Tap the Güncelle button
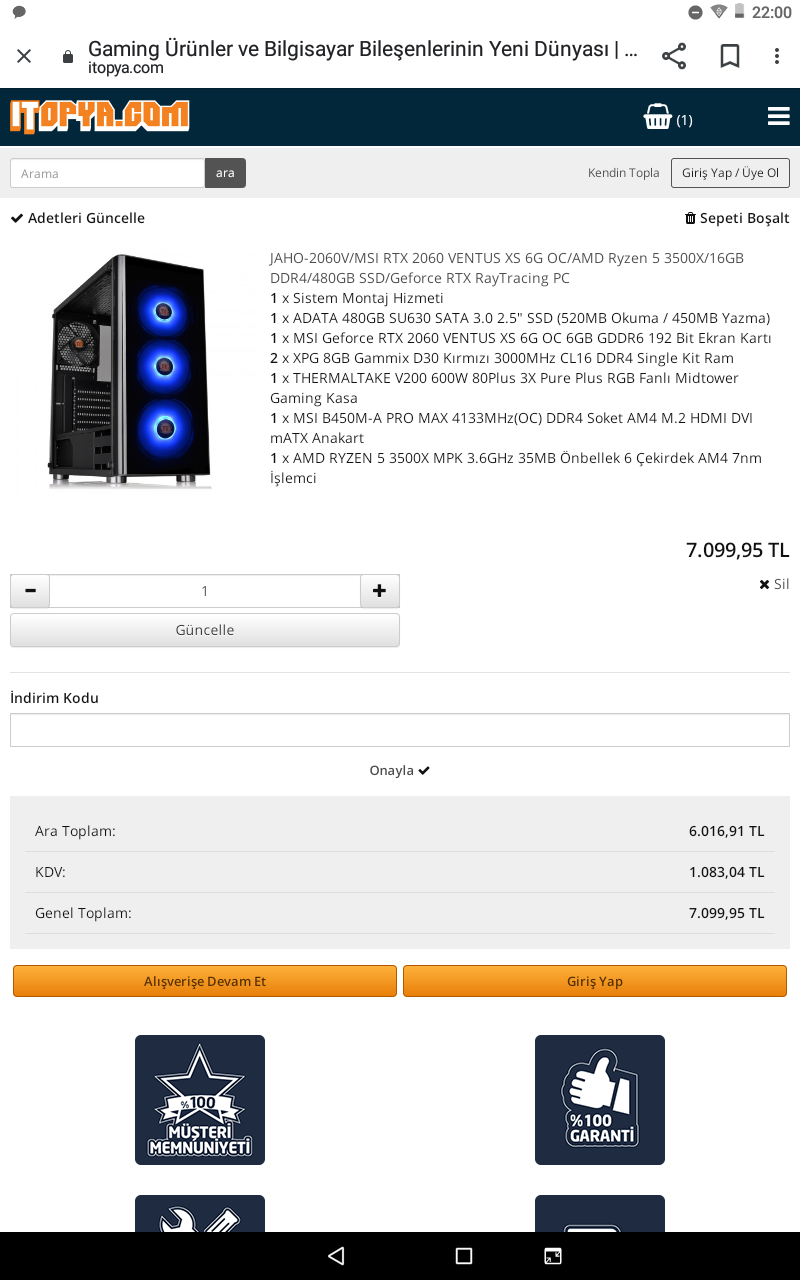The height and width of the screenshot is (1280, 800). tap(205, 630)
